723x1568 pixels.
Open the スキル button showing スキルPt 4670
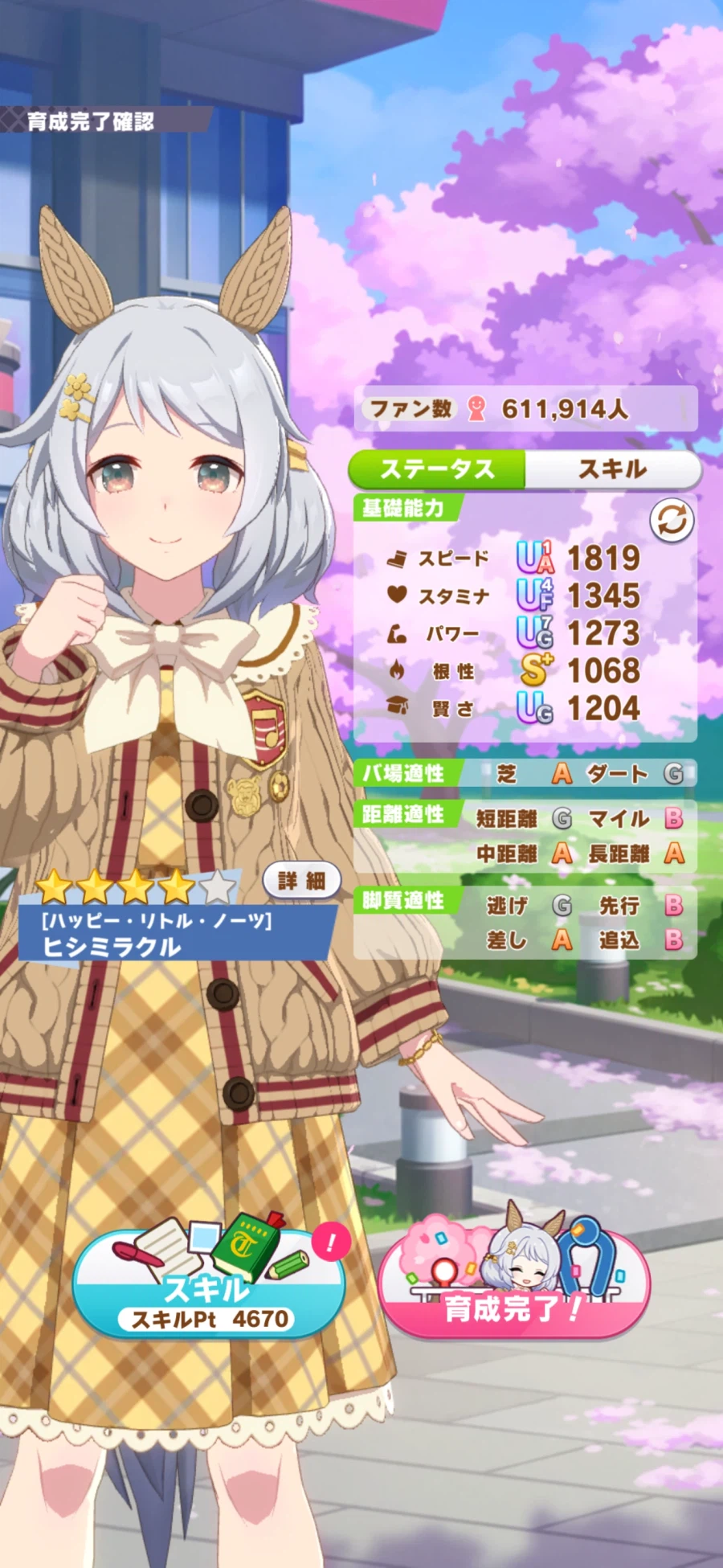(209, 1284)
